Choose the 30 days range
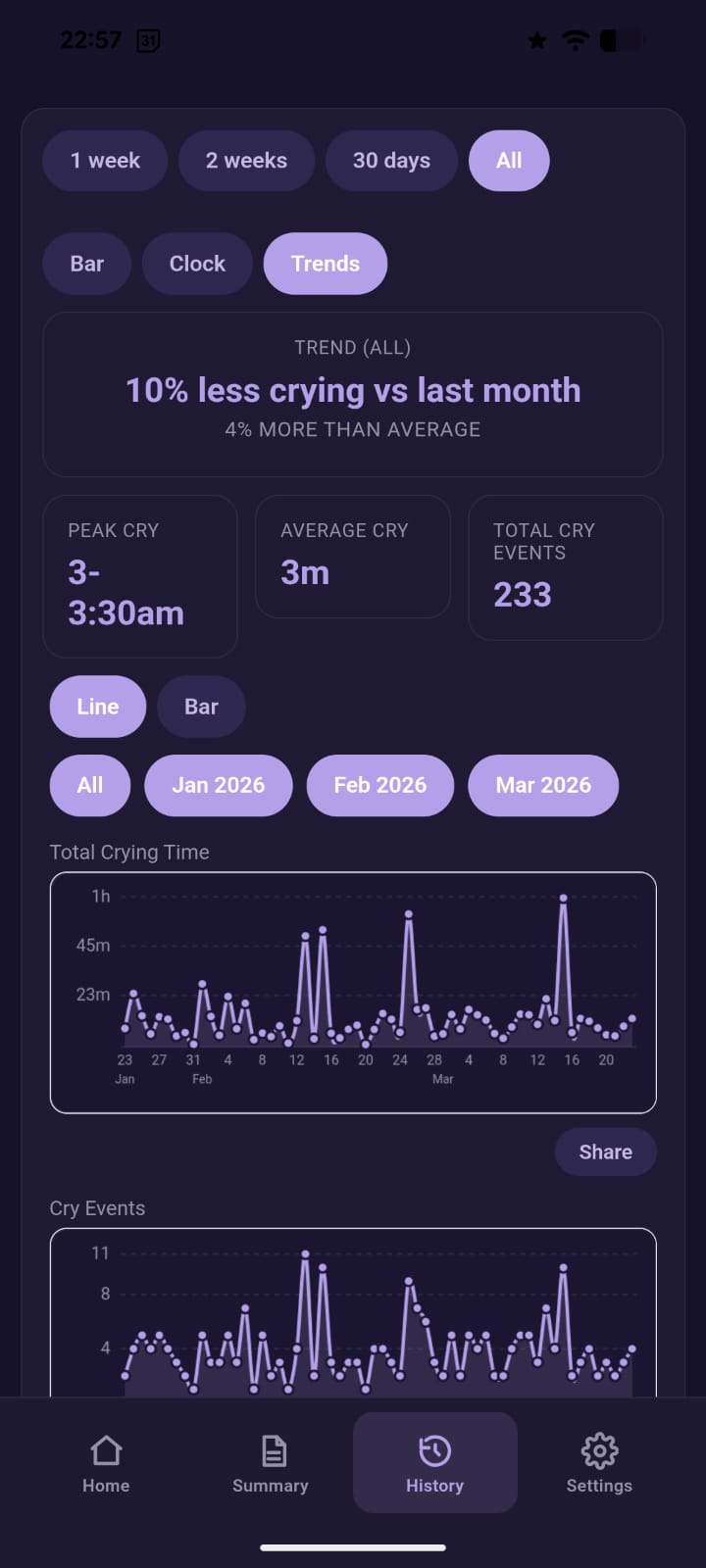Screen dimensions: 706x1568 coord(391,161)
